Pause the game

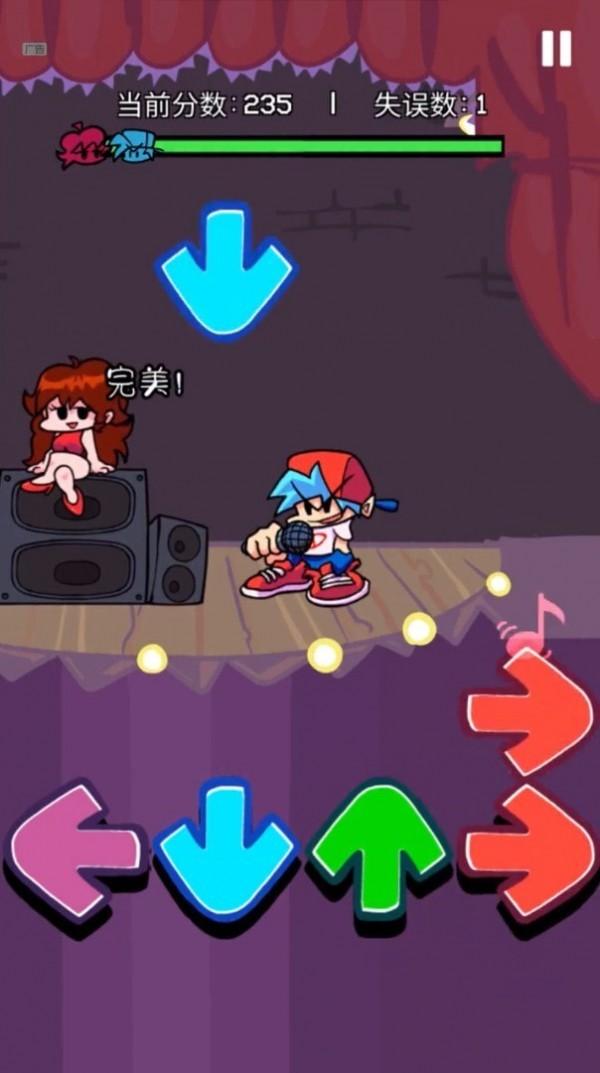click(x=556, y=48)
